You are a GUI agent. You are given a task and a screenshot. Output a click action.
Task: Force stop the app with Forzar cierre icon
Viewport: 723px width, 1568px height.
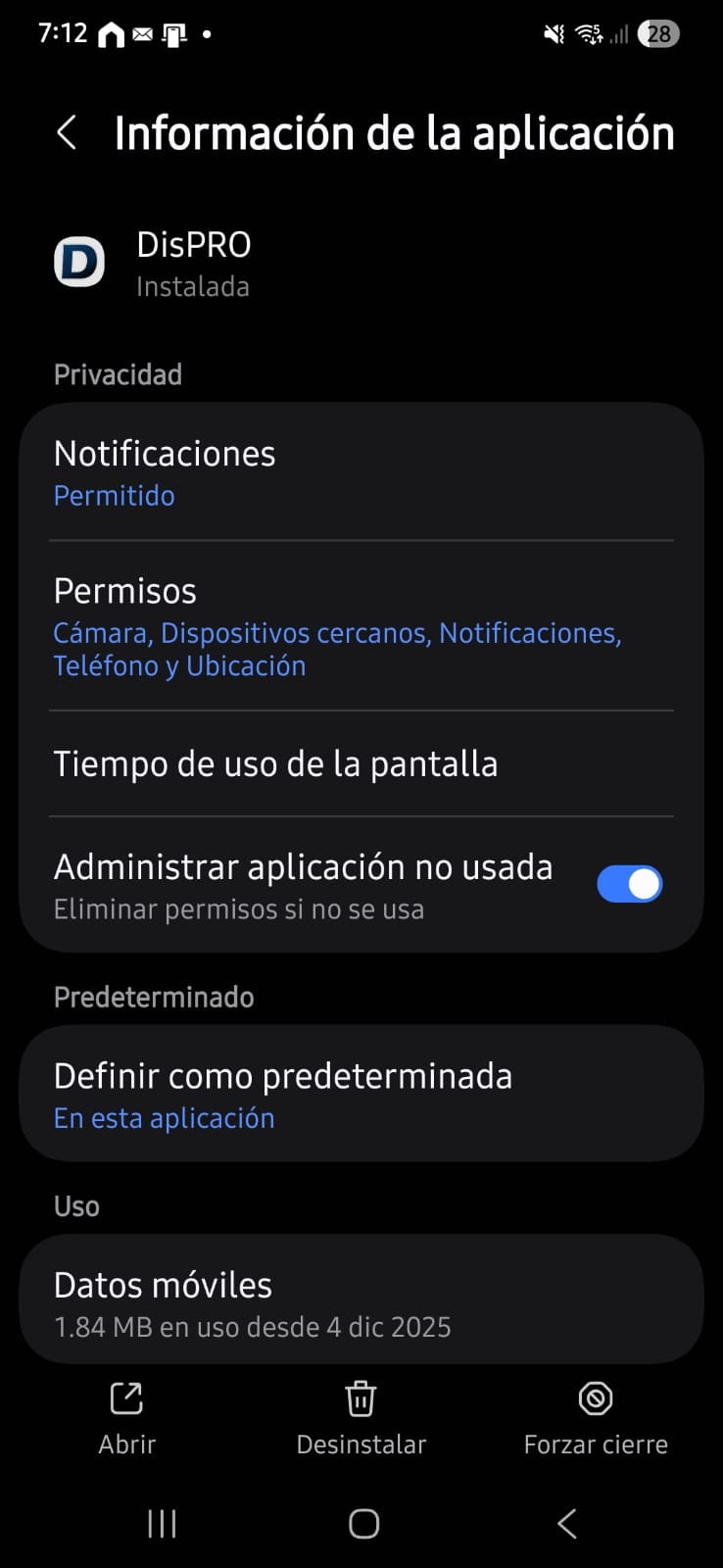pyautogui.click(x=595, y=1416)
